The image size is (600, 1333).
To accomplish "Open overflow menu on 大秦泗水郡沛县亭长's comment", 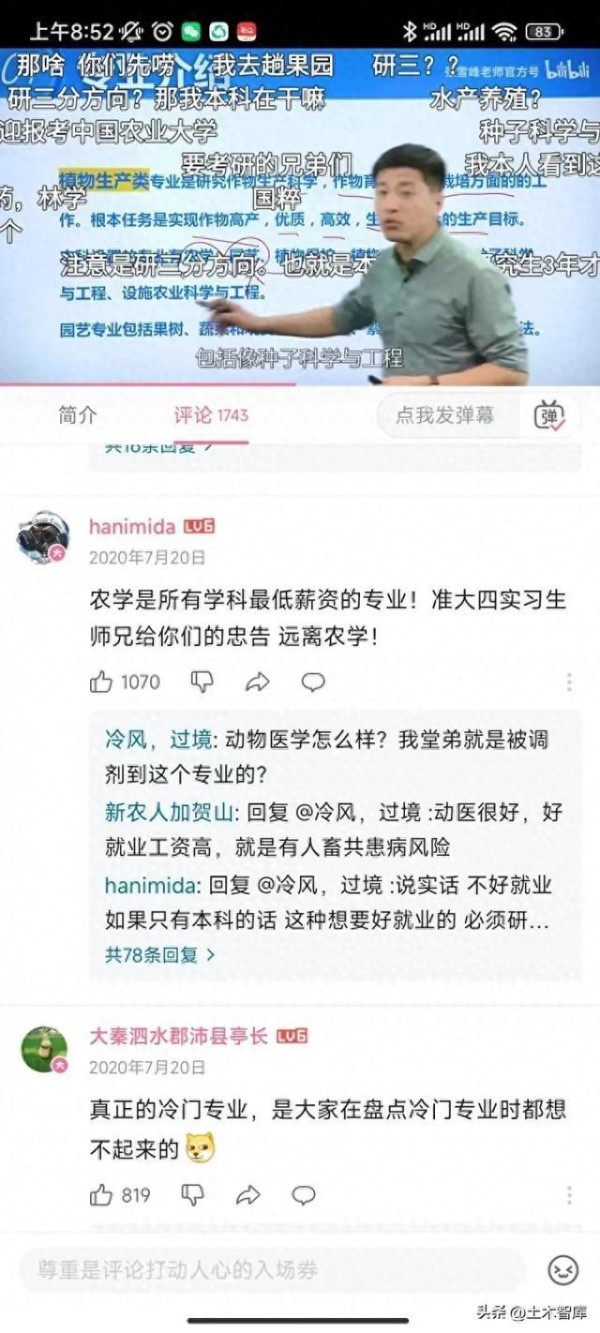I will (x=569, y=1195).
